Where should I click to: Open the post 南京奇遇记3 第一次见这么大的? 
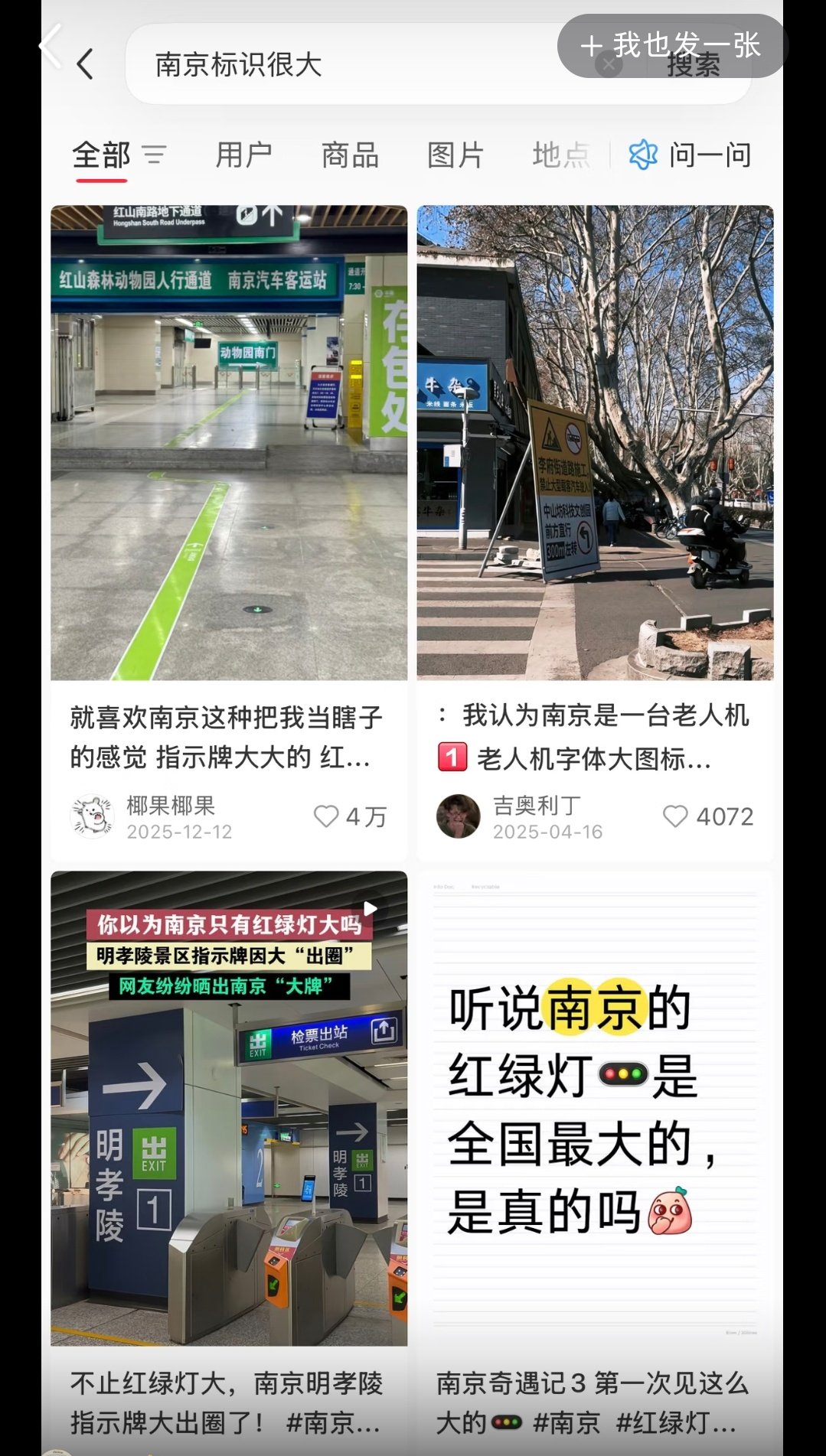pyautogui.click(x=595, y=1108)
